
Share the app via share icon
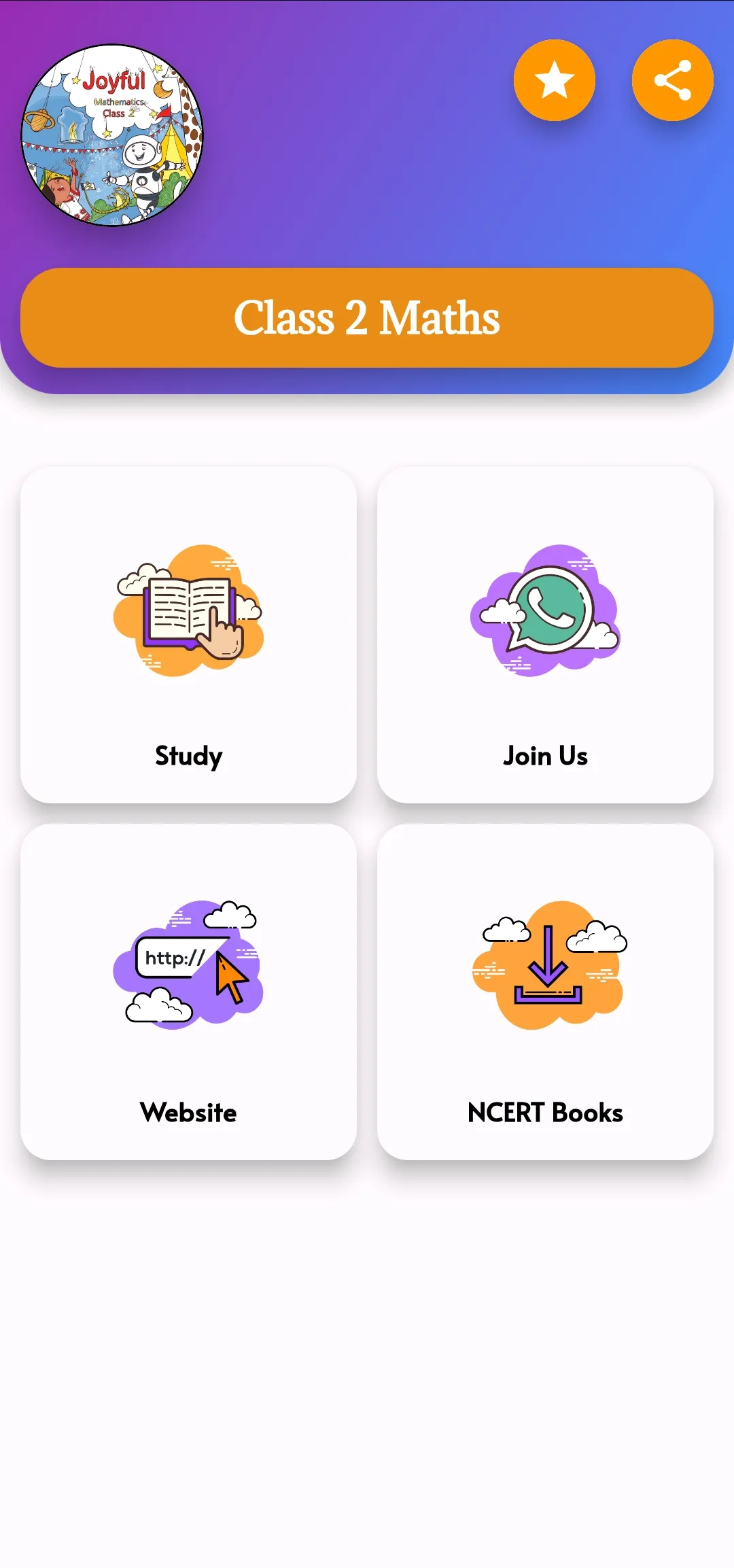[x=673, y=80]
